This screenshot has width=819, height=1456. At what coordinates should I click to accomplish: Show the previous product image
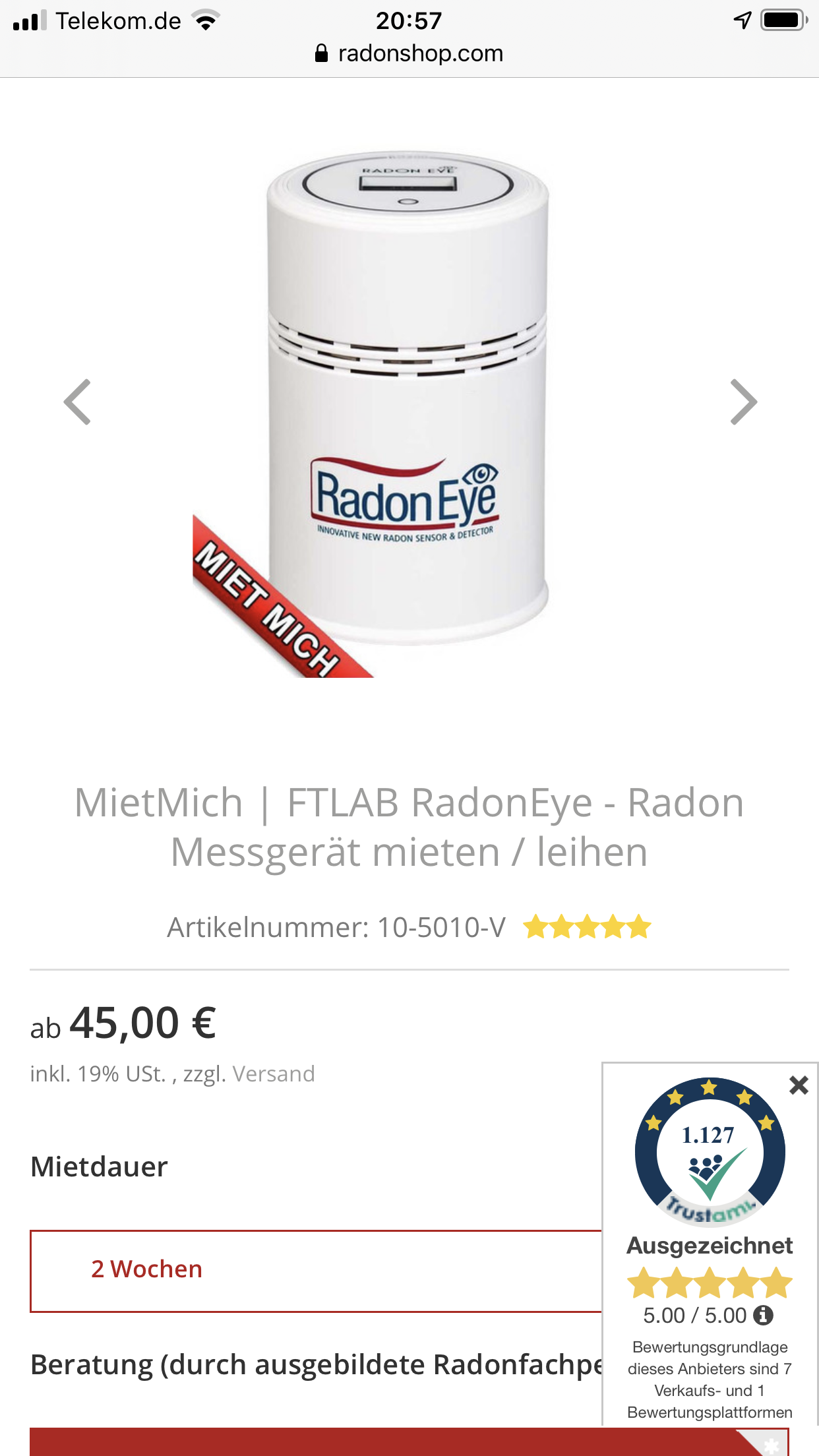77,402
